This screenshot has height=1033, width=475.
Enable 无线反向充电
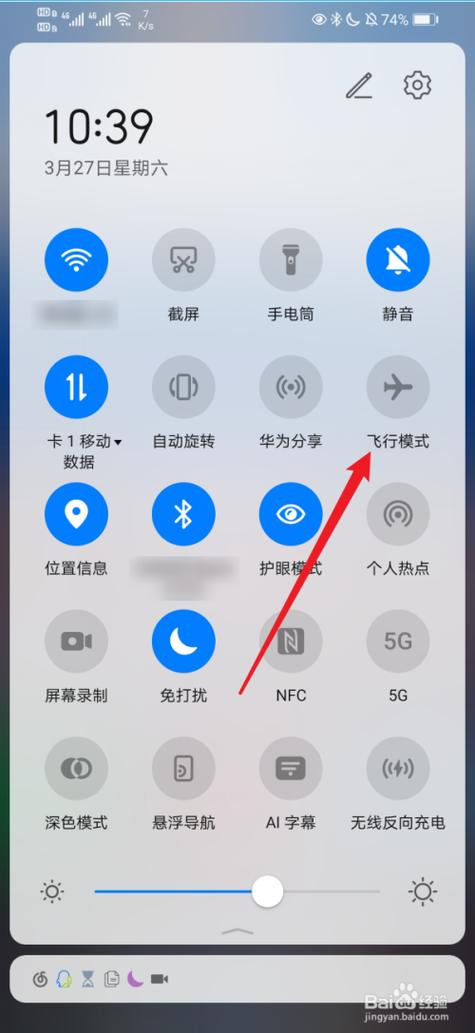tap(398, 769)
